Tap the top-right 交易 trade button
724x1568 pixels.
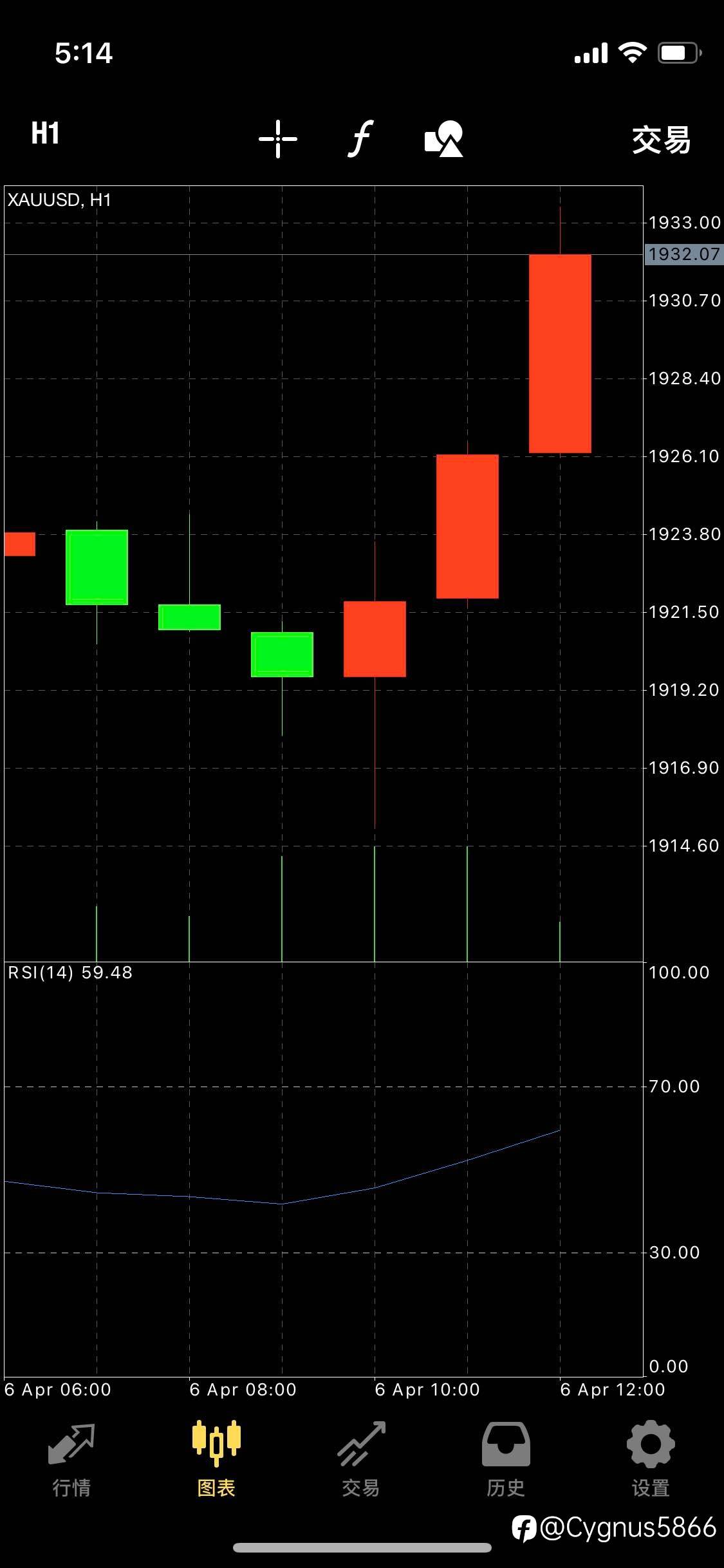pos(661,140)
